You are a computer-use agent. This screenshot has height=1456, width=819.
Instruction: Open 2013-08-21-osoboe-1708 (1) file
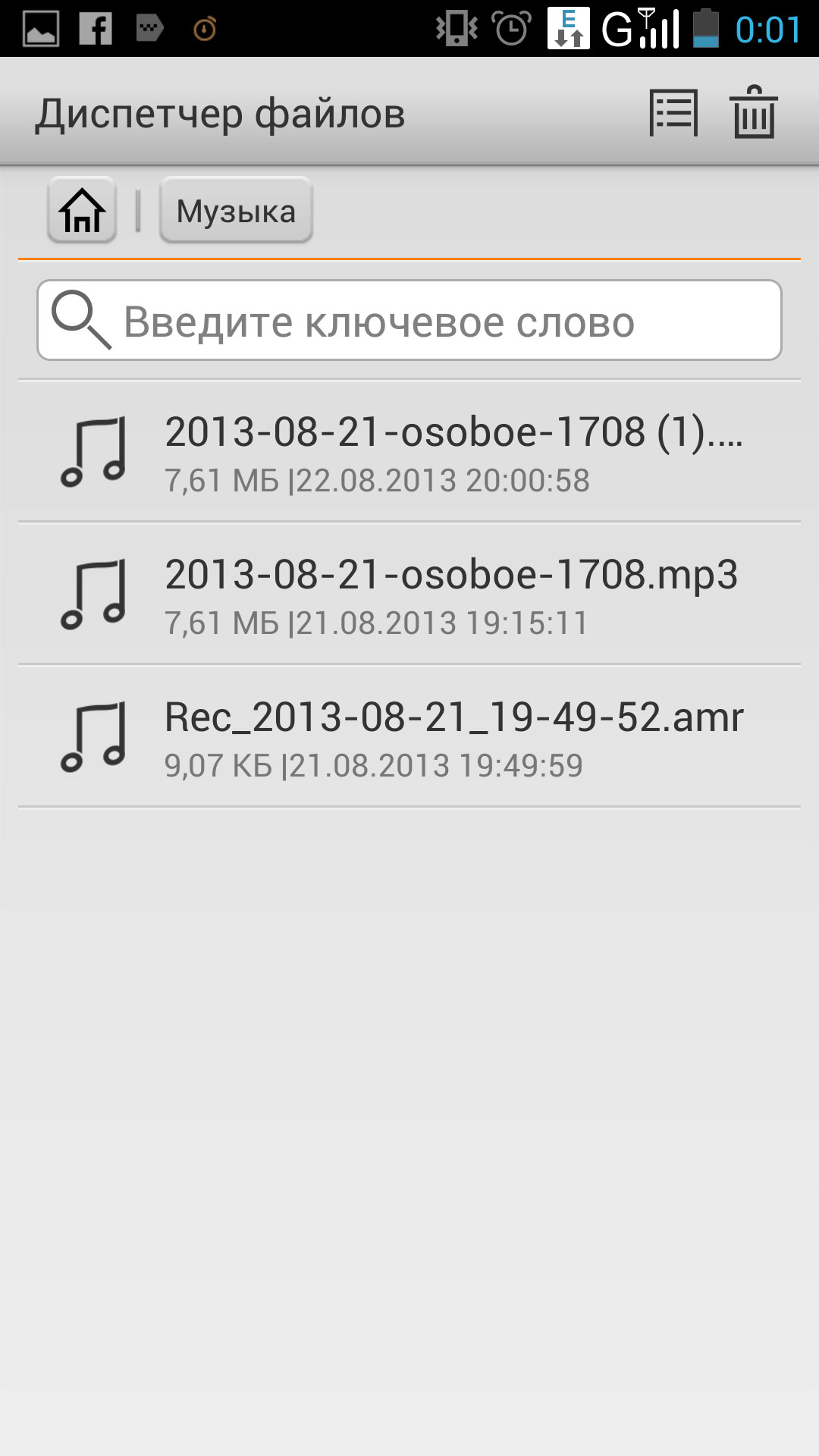[x=409, y=451]
